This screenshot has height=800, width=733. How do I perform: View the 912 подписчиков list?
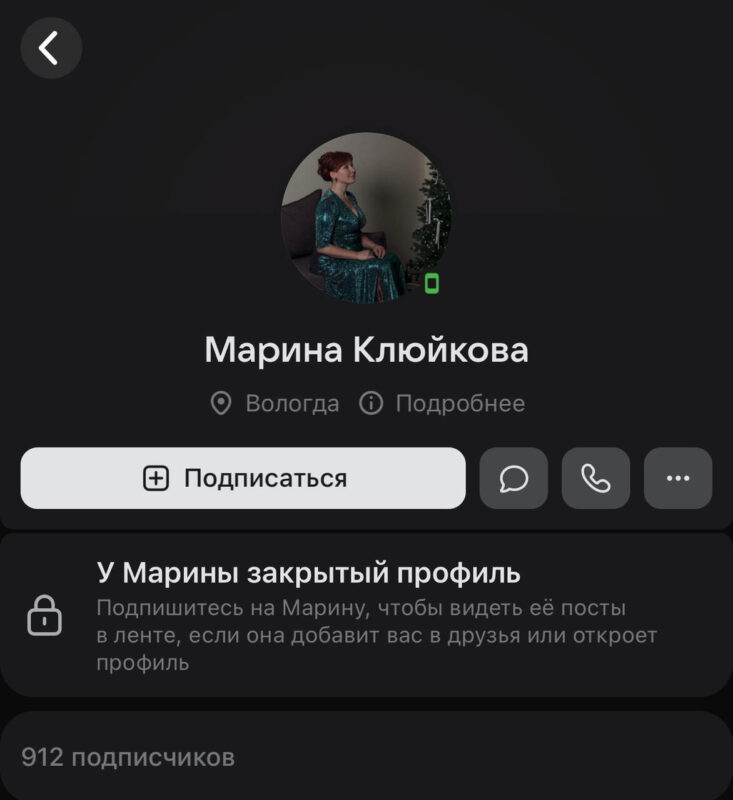tap(128, 757)
